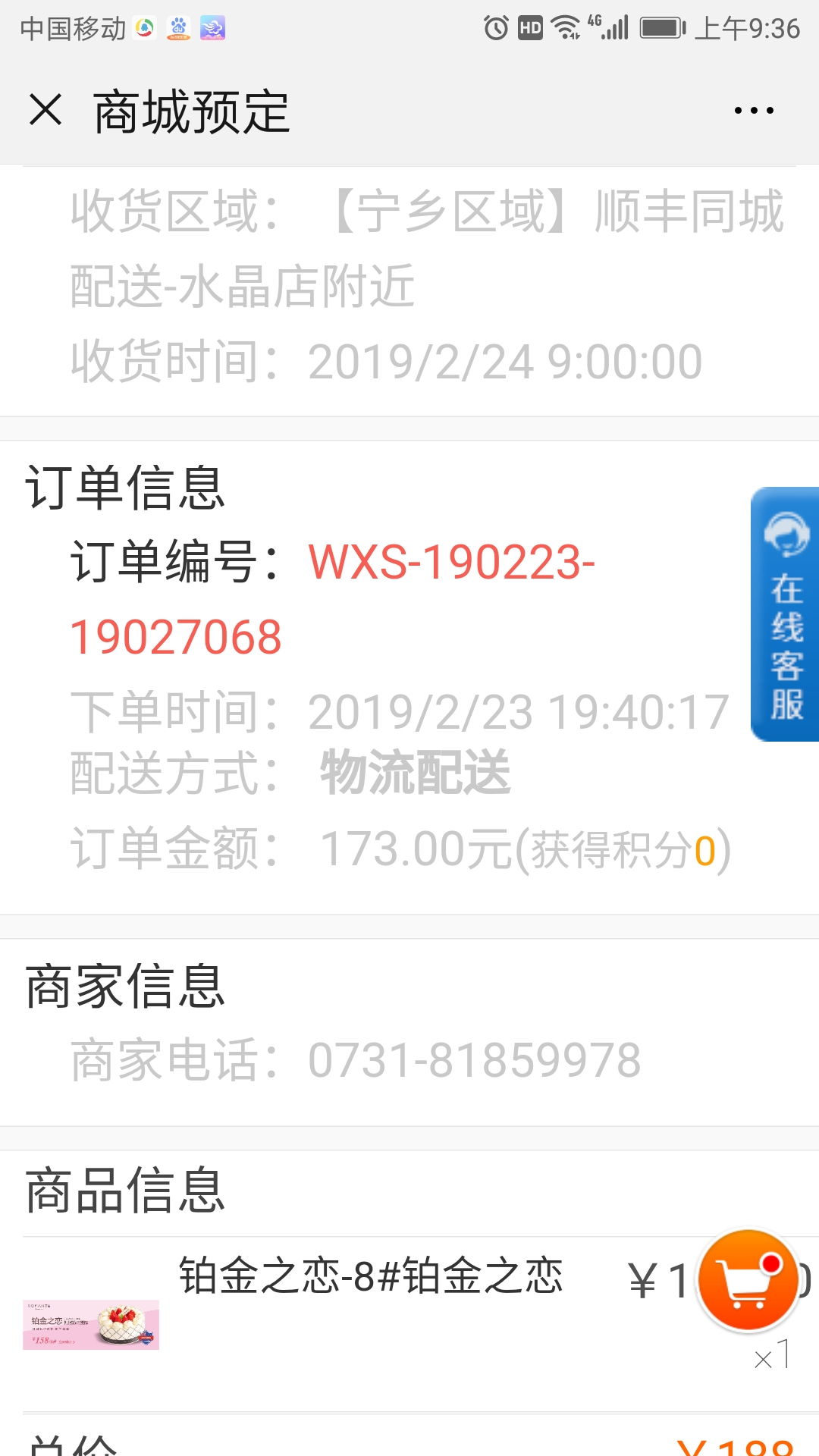Open the floating shopping cart
The image size is (819, 1456).
point(748,1281)
